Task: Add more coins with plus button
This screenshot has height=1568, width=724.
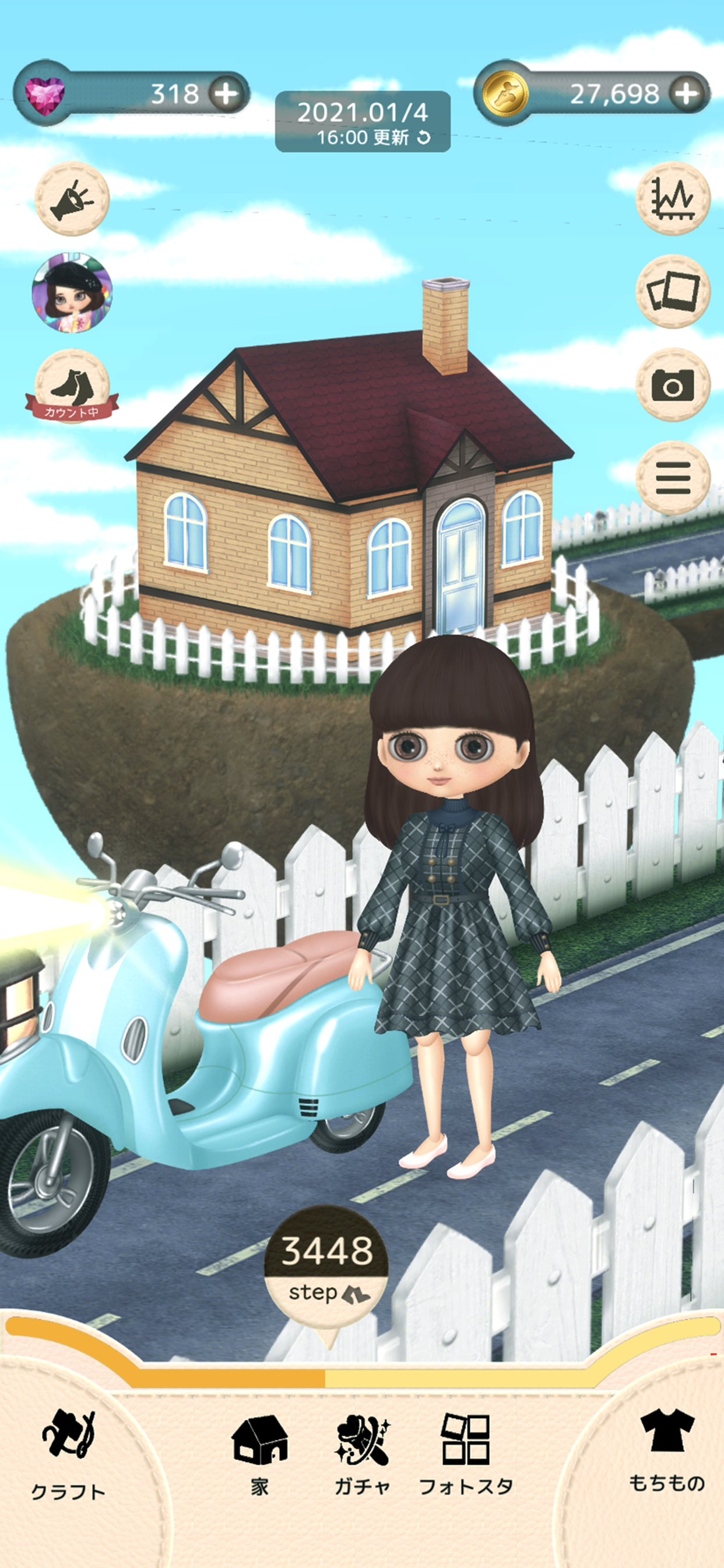Action: 687,94
